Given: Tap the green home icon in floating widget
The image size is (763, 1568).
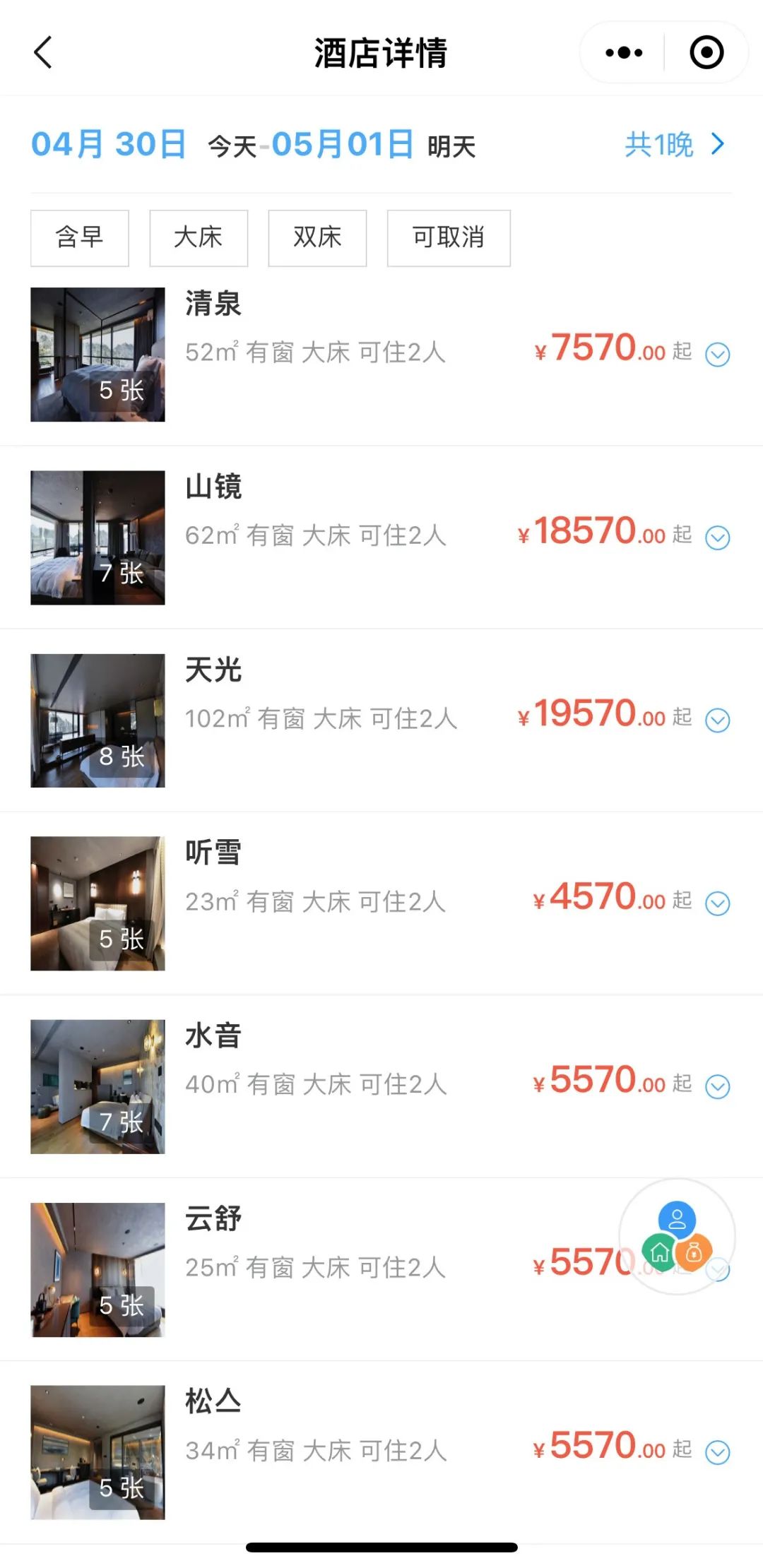Looking at the screenshot, I should [659, 1250].
